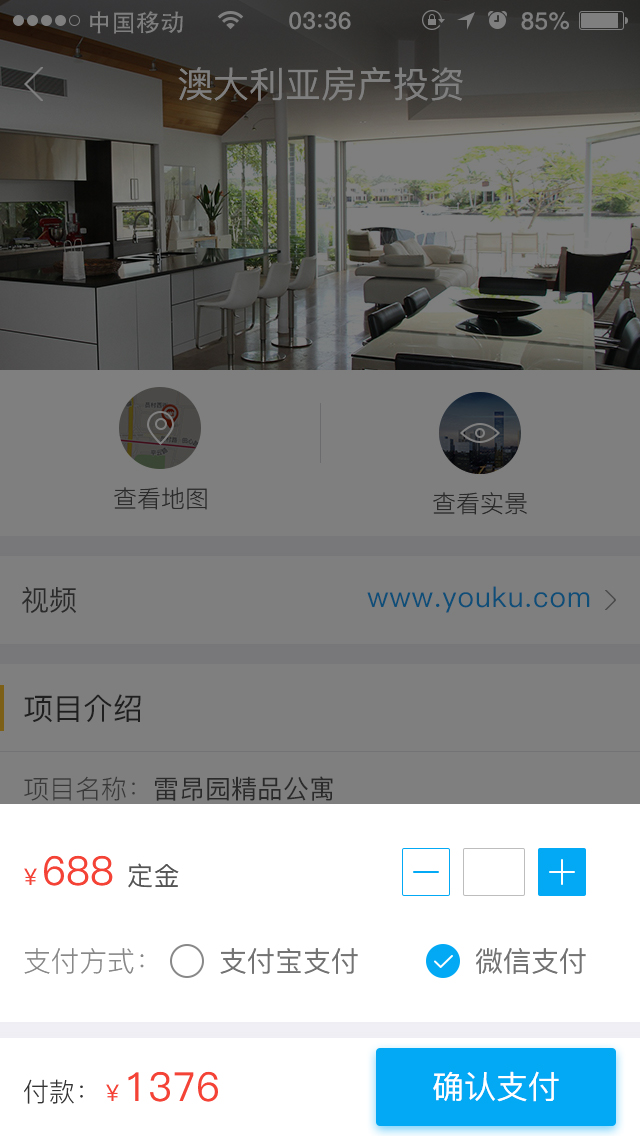Tap the quantity input box
The height and width of the screenshot is (1136, 640).
click(494, 872)
